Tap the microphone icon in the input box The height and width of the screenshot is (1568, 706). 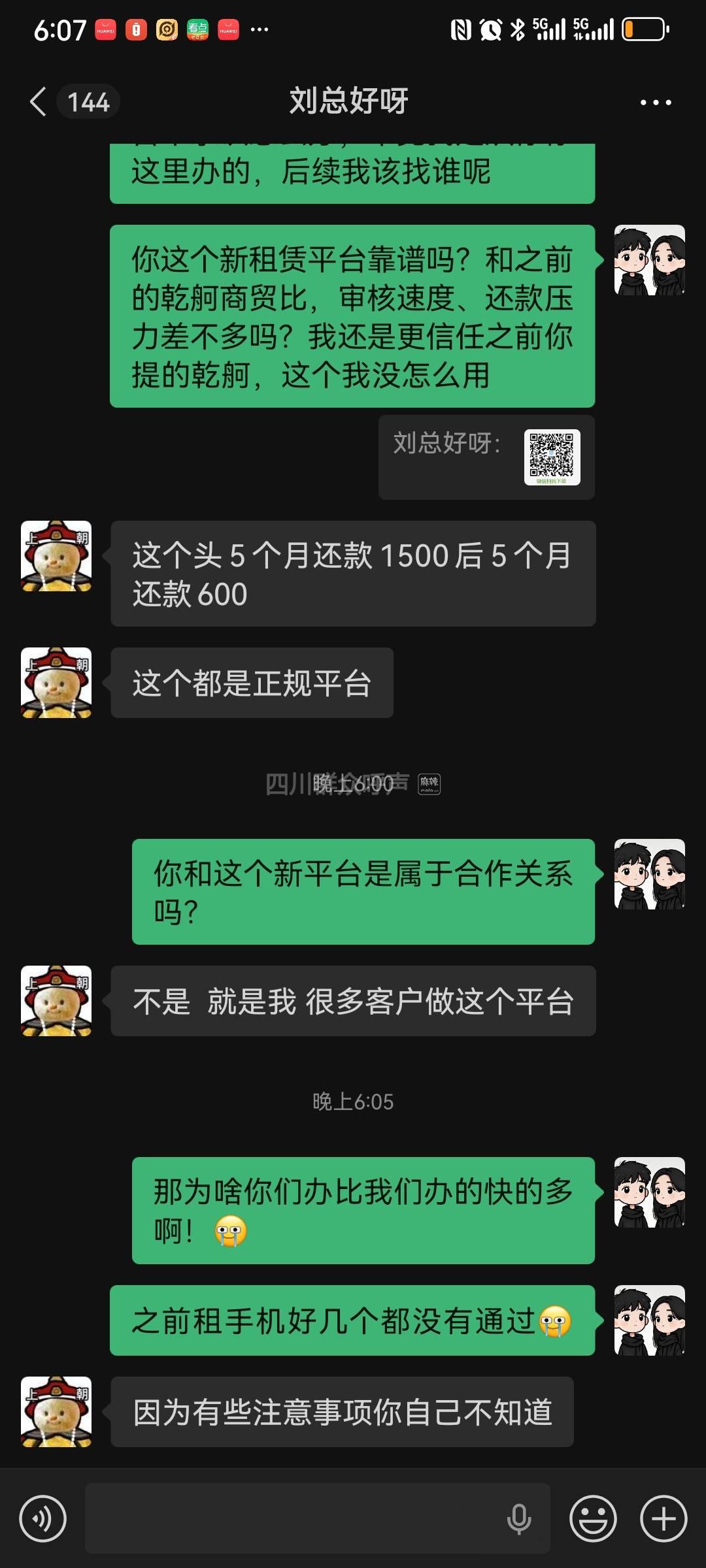pos(518,1519)
